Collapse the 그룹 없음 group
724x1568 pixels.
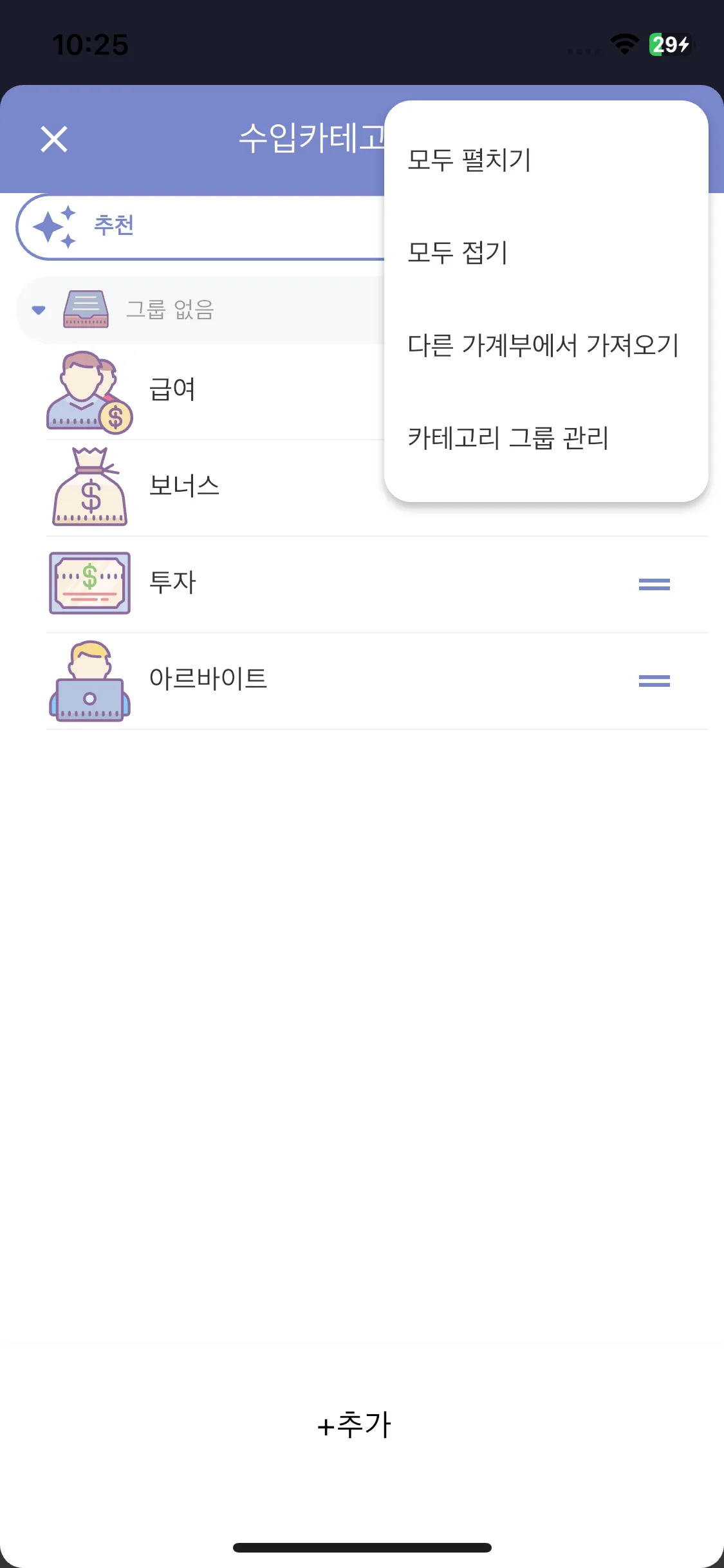pos(39,310)
